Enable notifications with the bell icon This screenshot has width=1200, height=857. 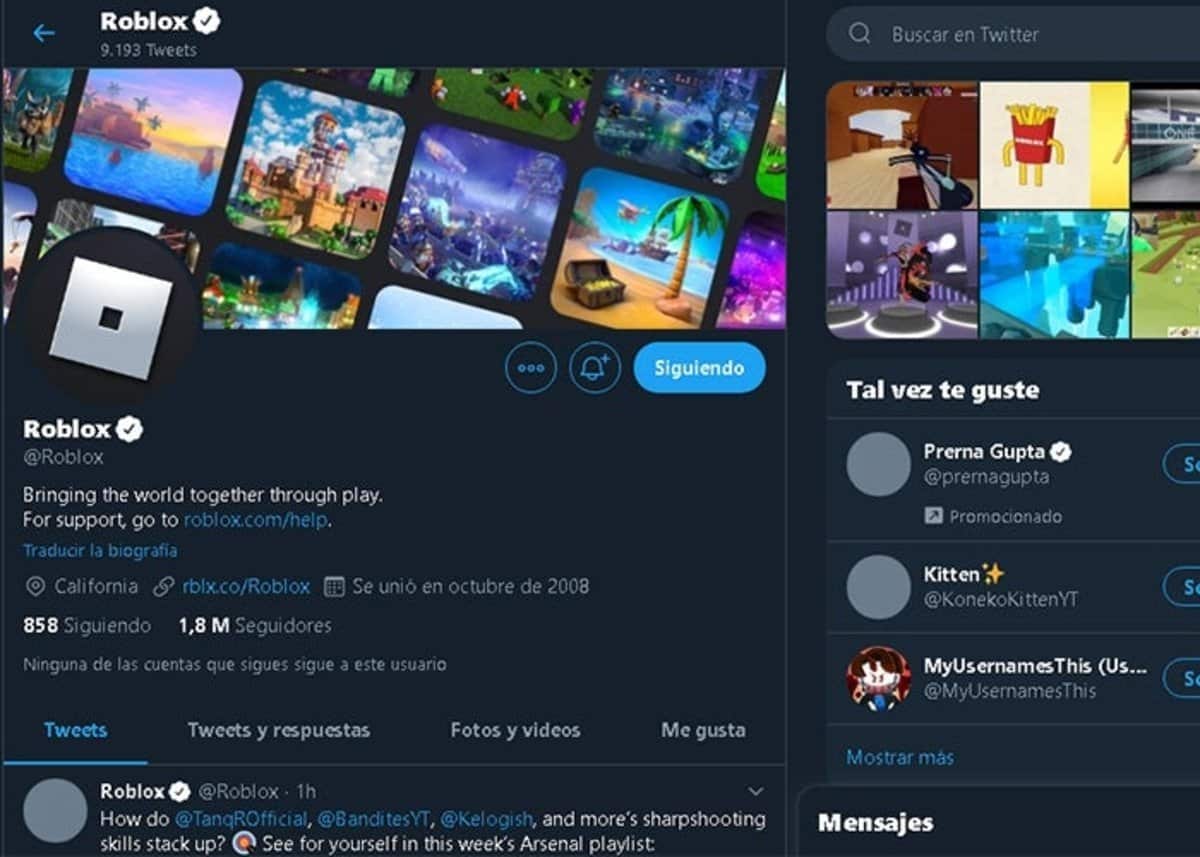pos(595,368)
